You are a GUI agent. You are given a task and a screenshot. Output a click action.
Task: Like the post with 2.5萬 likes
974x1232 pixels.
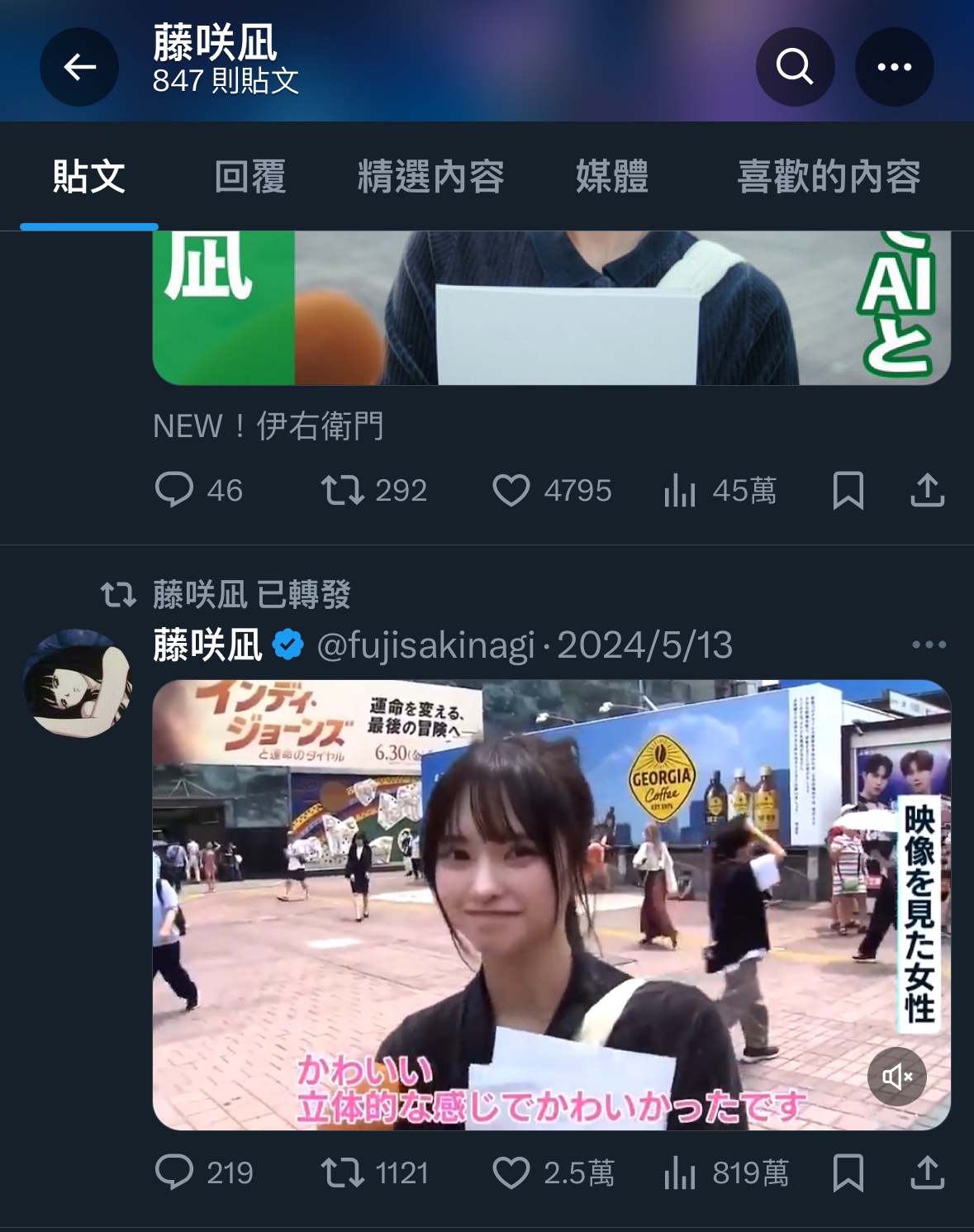(511, 1173)
